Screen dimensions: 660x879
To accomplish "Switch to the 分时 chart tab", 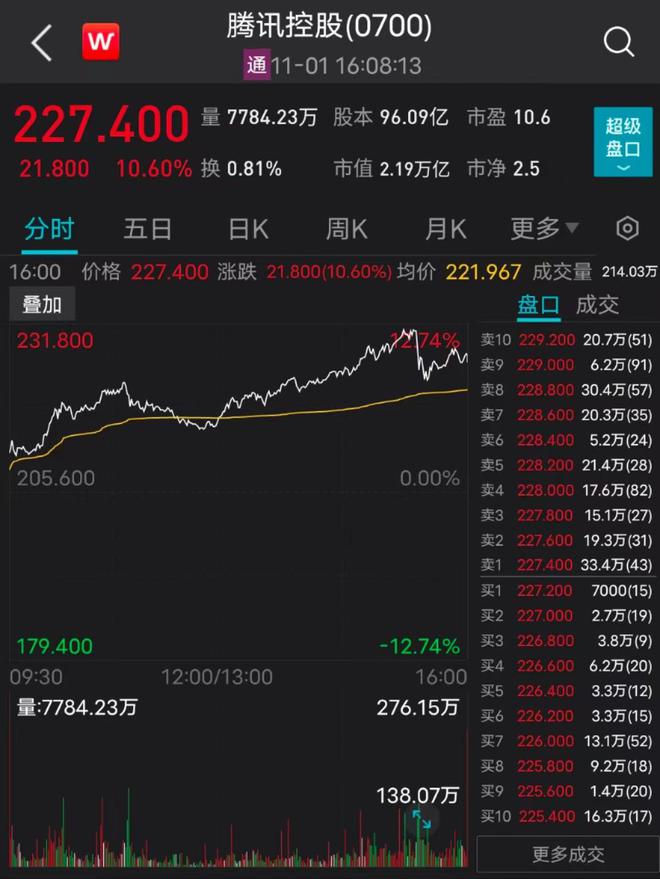I will click(49, 228).
